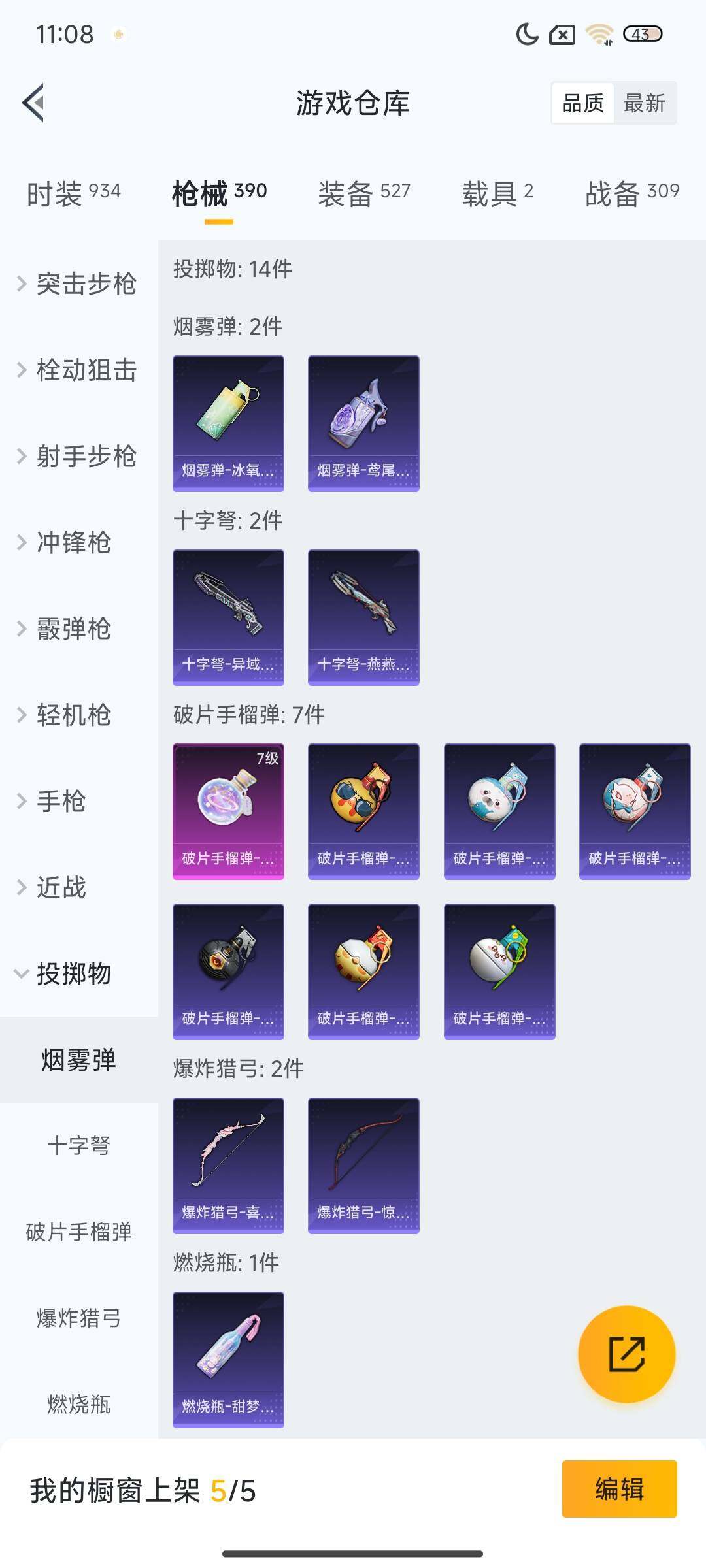Switch to the 装备 tab
706x1568 pixels.
pos(363,194)
